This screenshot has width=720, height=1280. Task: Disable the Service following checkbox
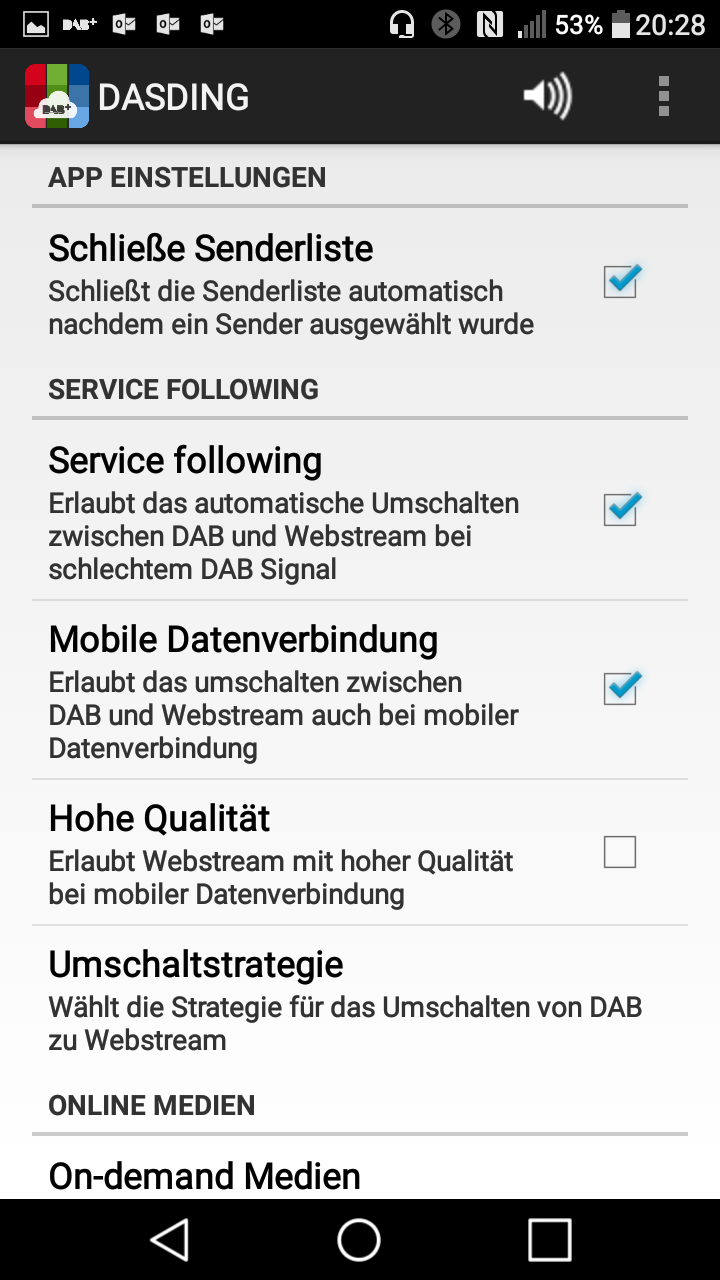pos(620,509)
